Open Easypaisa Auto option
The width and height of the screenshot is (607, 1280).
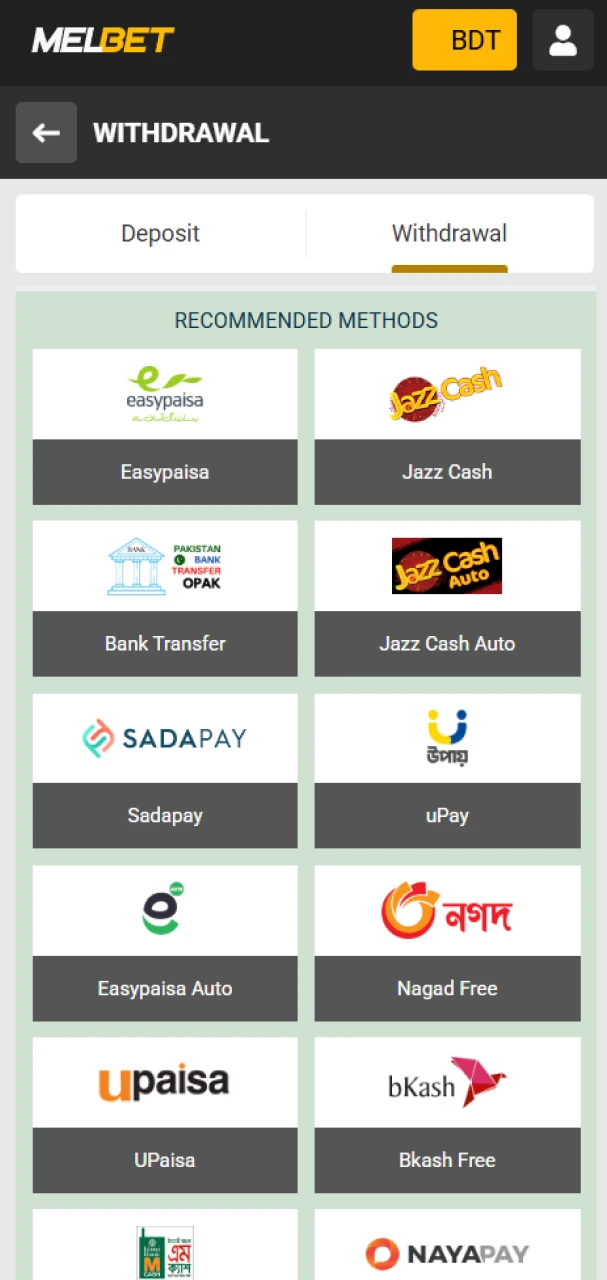tap(165, 942)
